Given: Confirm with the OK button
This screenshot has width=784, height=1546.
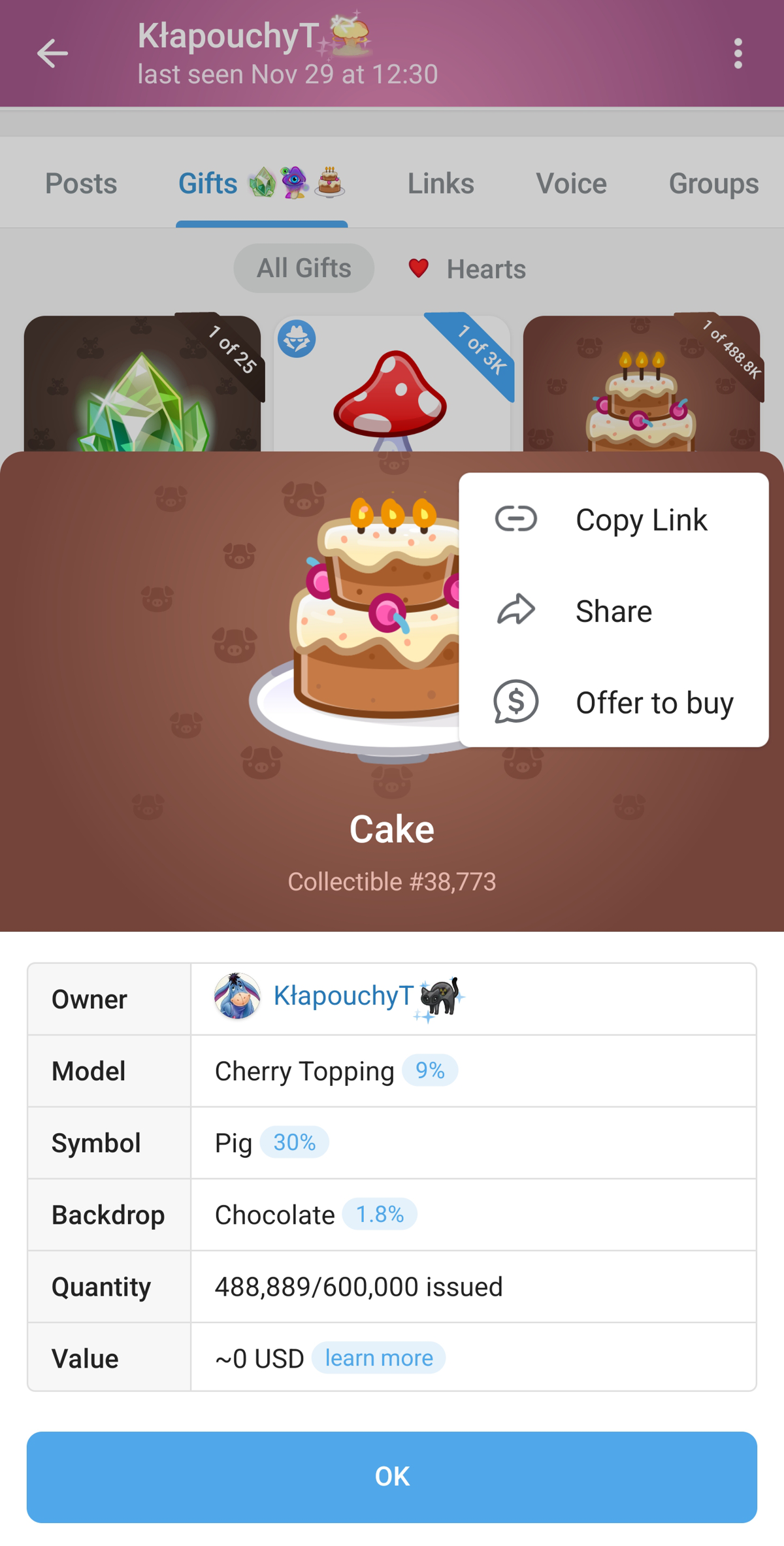Looking at the screenshot, I should (391, 1476).
